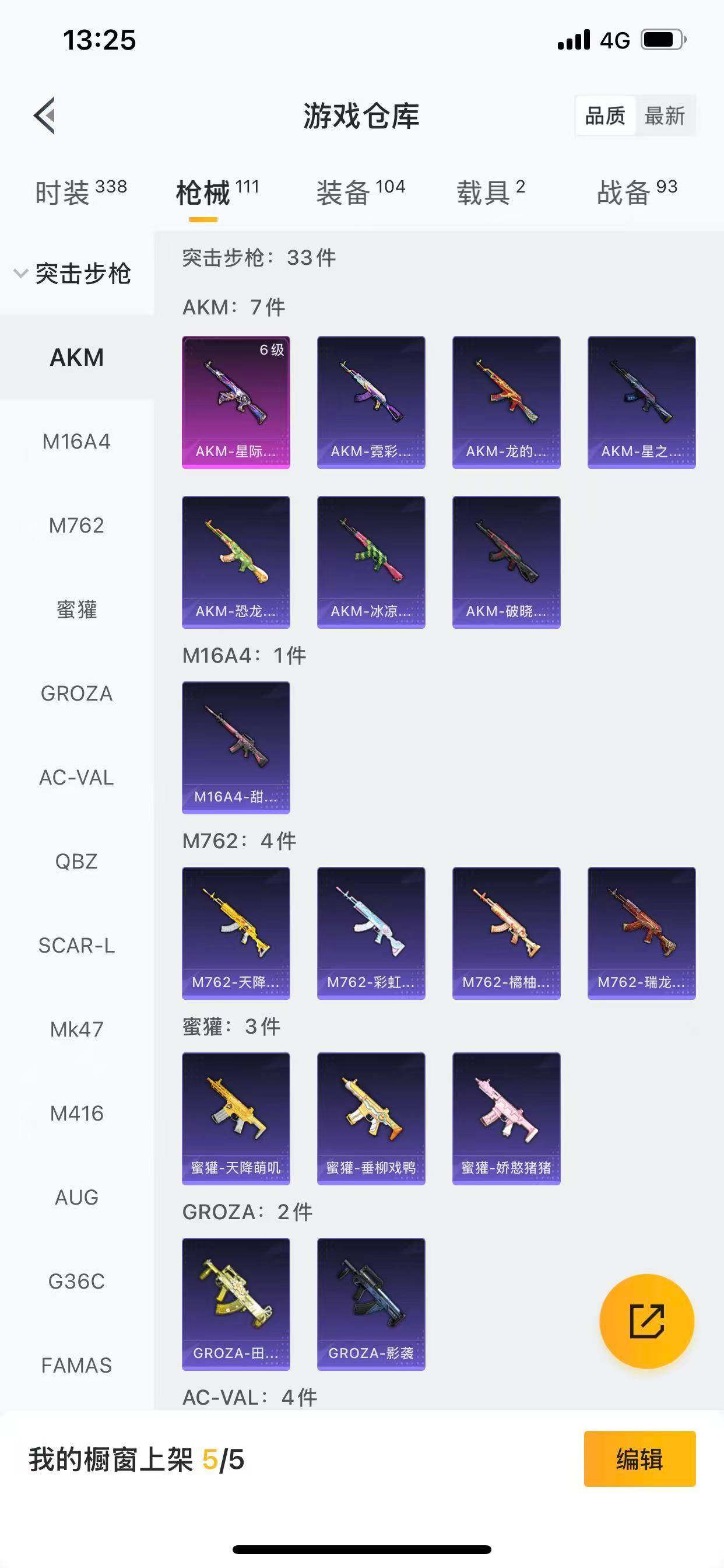724x1568 pixels.
Task: Select M416 in the side list
Action: 77,1114
